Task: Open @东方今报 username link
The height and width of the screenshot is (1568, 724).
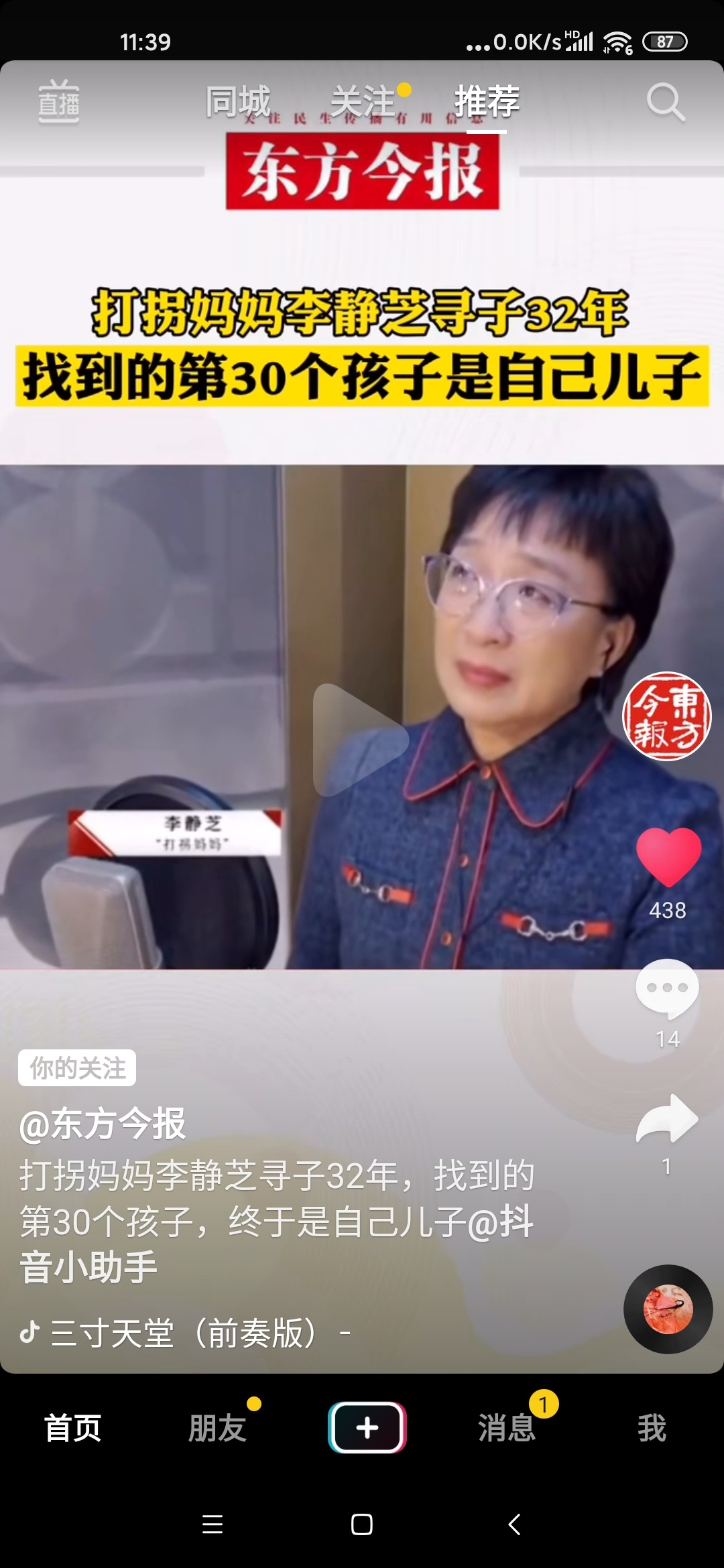Action: click(x=103, y=1124)
